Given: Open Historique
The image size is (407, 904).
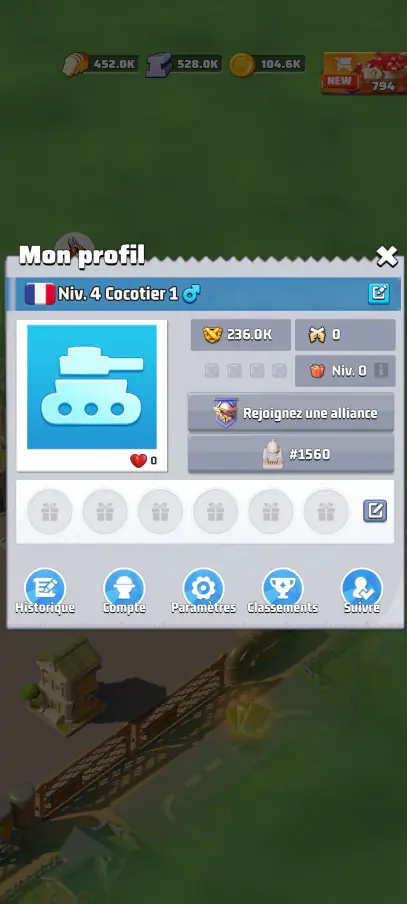Looking at the screenshot, I should click(x=45, y=592).
